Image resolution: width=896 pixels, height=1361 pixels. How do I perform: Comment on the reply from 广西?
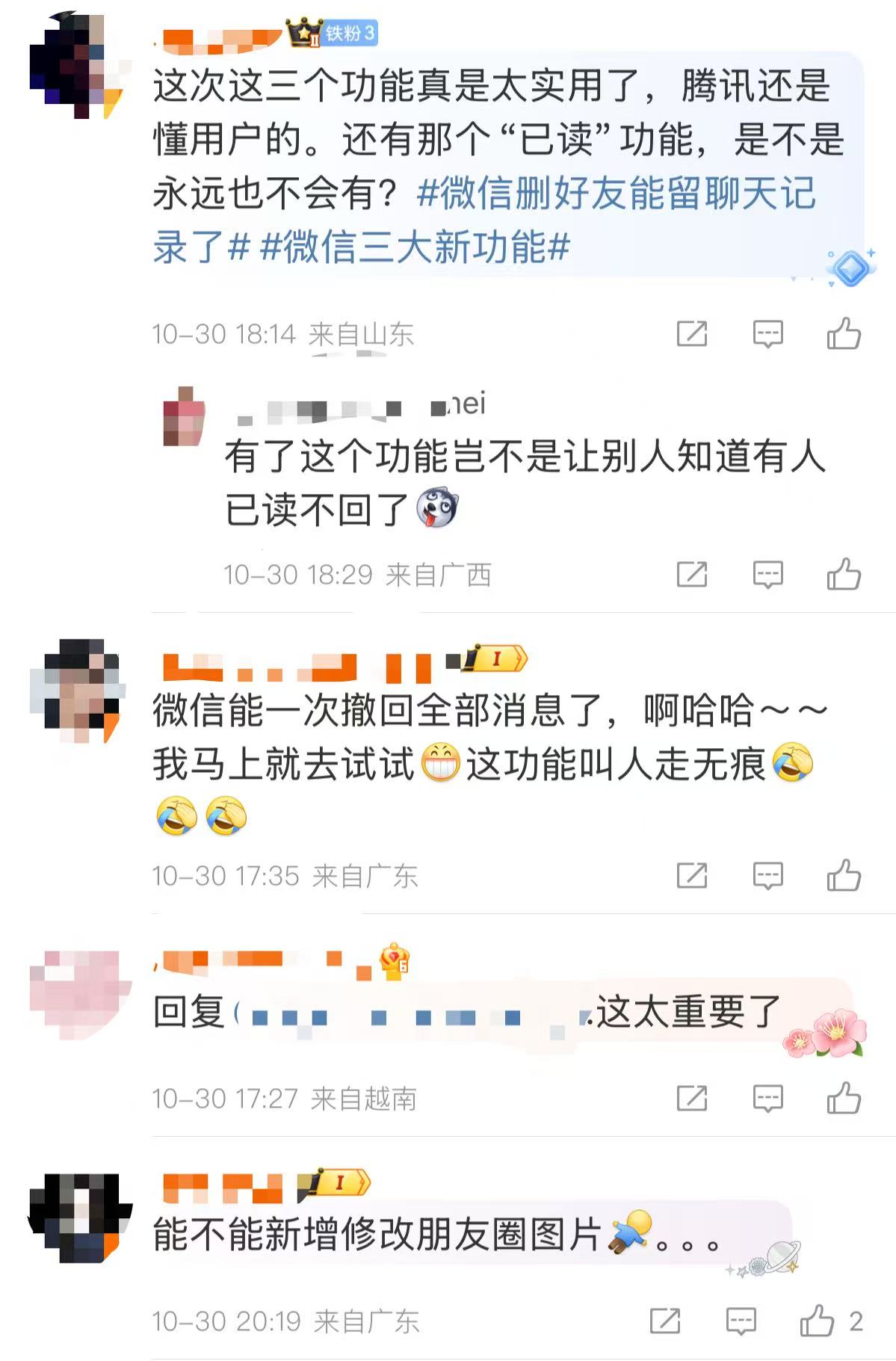point(767,575)
